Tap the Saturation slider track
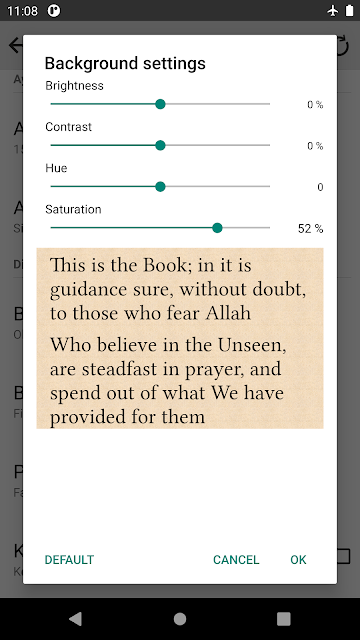 coord(160,228)
